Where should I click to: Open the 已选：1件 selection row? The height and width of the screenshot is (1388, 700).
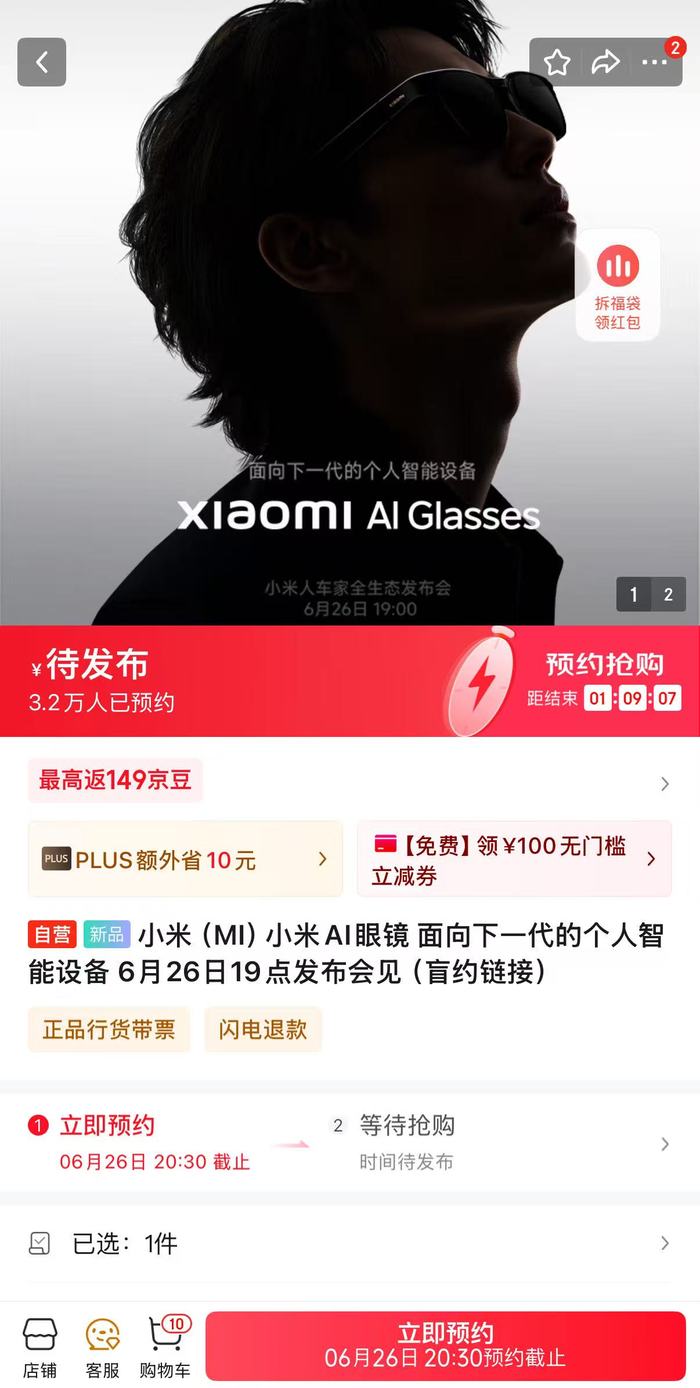tap(350, 1243)
